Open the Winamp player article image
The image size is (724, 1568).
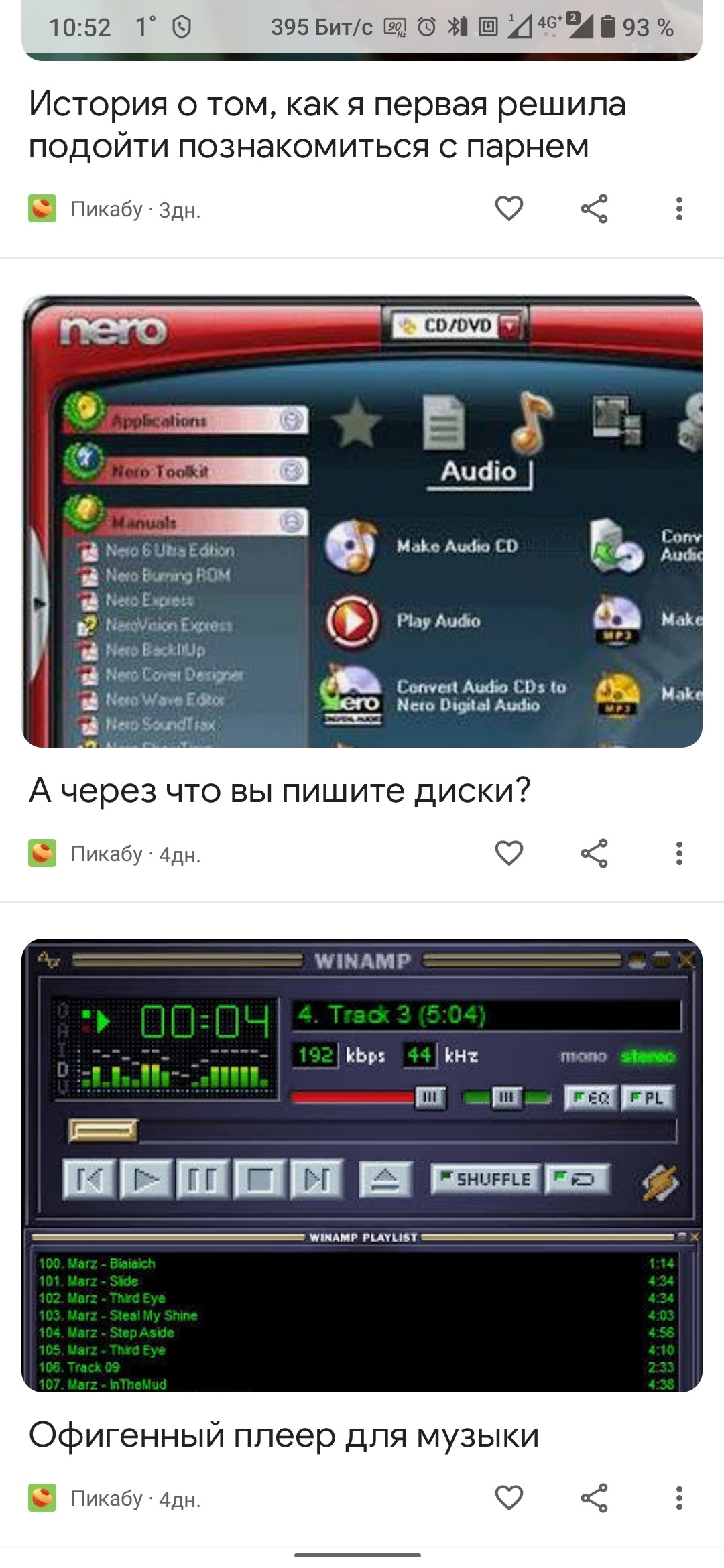(x=362, y=1165)
